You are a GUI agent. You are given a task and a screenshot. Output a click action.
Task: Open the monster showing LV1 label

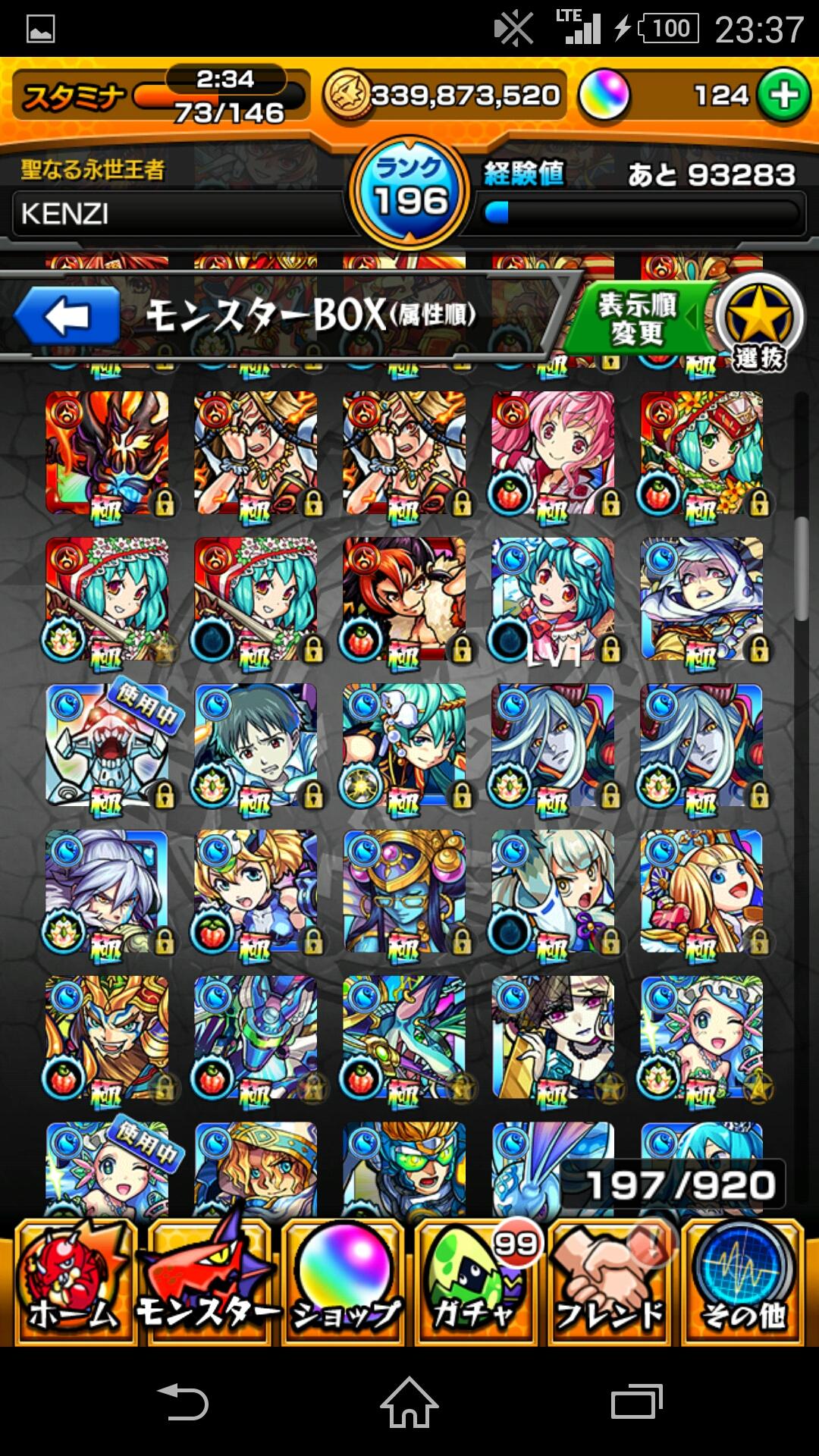pos(553,599)
